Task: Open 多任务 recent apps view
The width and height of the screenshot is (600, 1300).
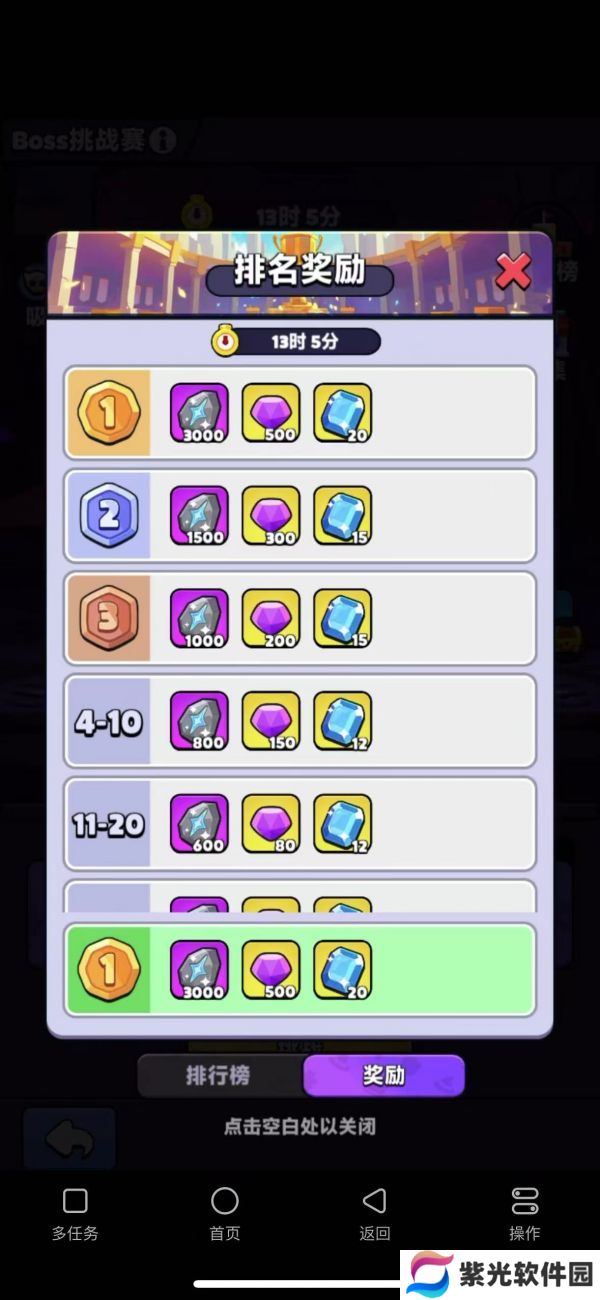Action: (x=75, y=1212)
